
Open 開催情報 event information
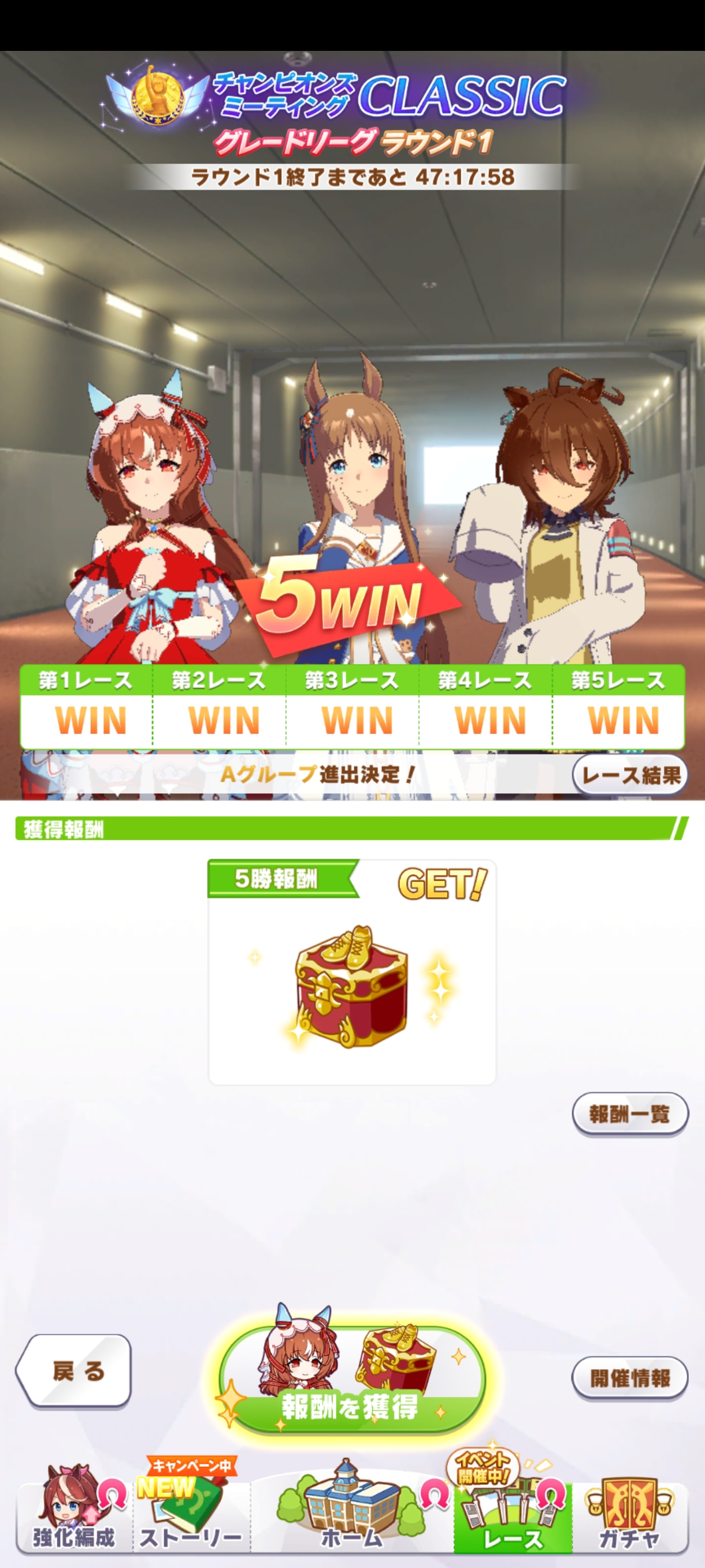point(630,1377)
